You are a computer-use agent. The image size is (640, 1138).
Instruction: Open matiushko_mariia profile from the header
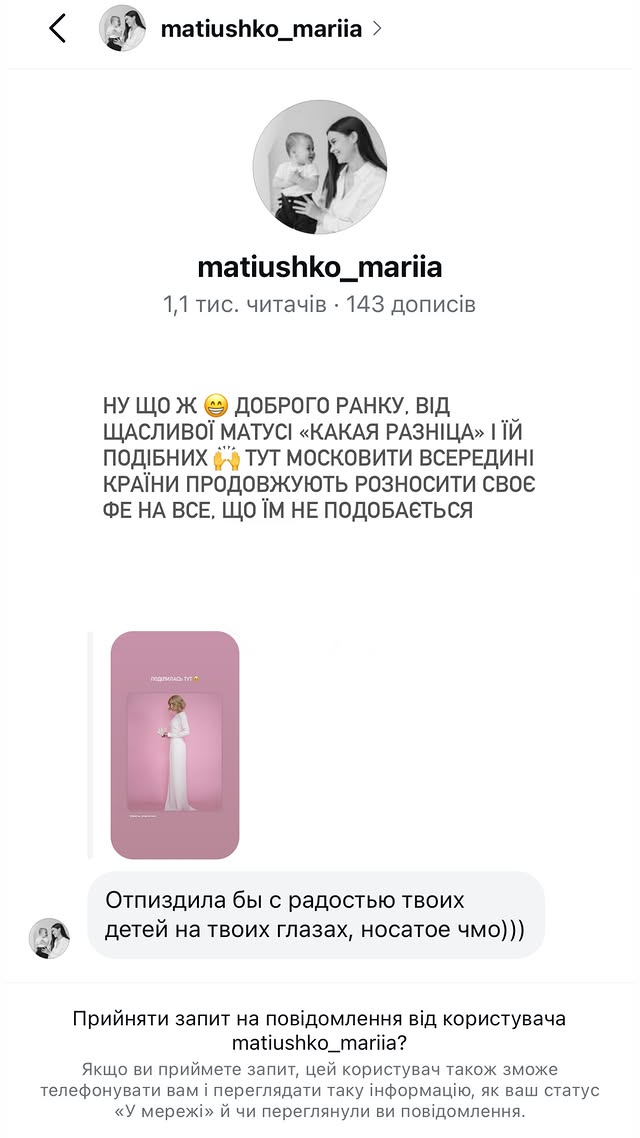pos(261,29)
